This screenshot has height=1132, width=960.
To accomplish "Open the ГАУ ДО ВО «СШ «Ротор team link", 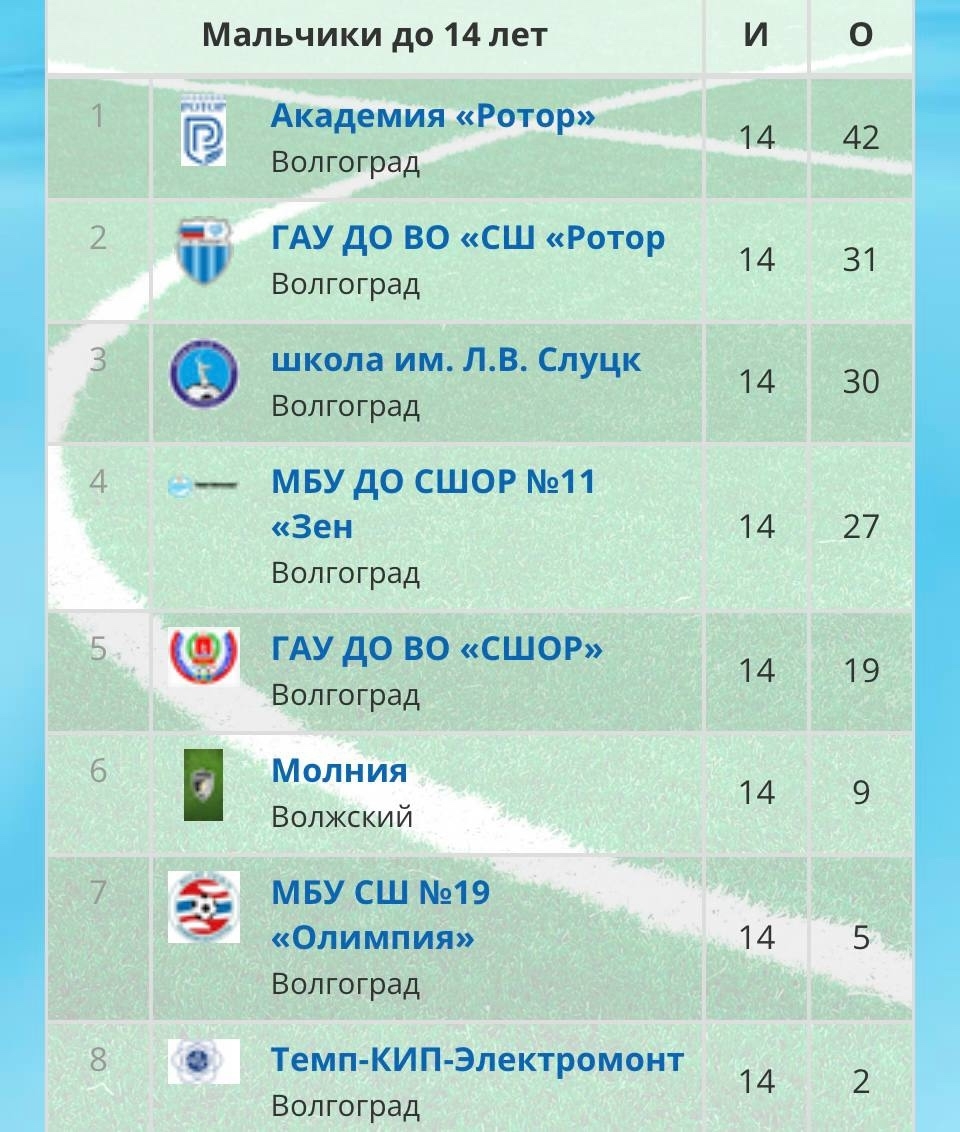I will pos(467,239).
